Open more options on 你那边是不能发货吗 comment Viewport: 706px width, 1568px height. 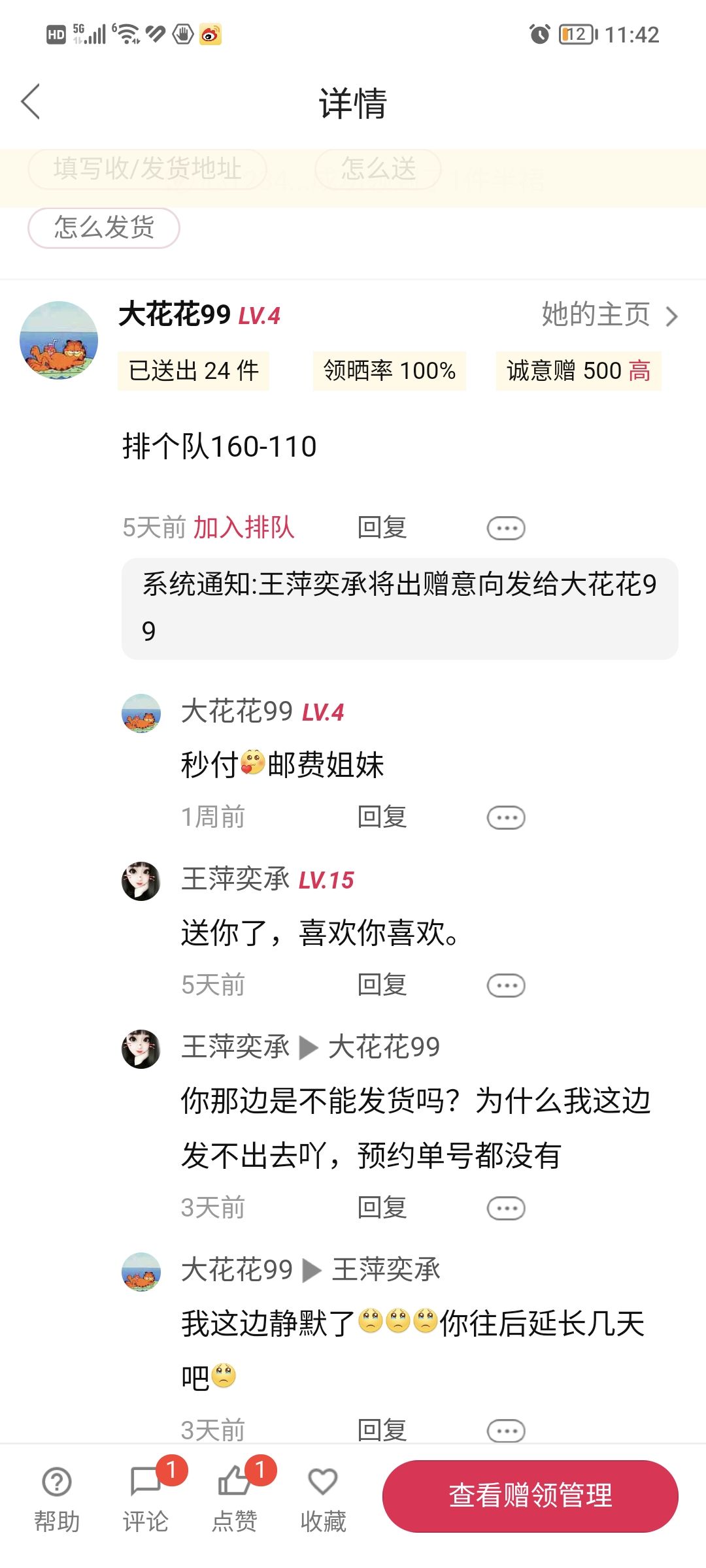point(506,1208)
